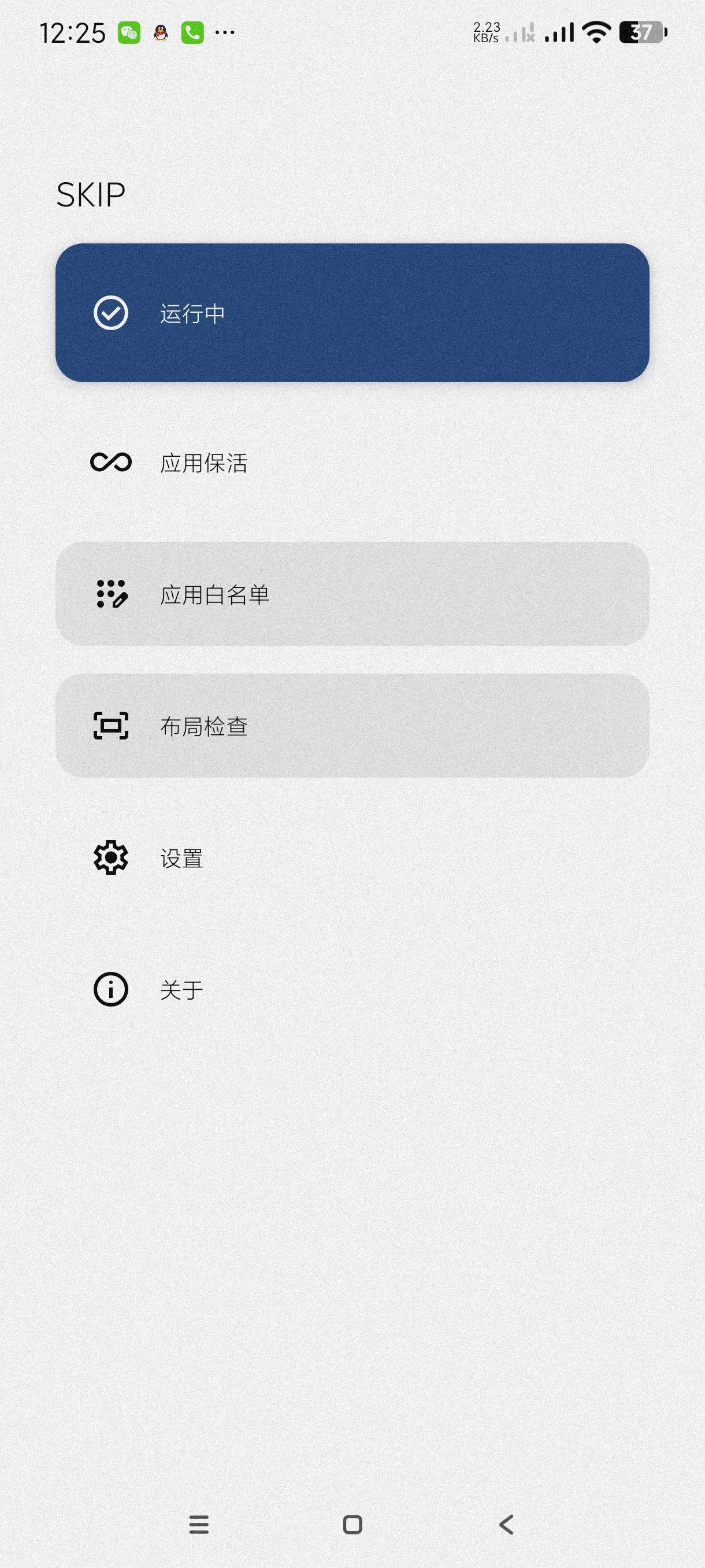Screen dimensions: 705x1568
Task: View the 关于 about page
Action: pyautogui.click(x=352, y=989)
